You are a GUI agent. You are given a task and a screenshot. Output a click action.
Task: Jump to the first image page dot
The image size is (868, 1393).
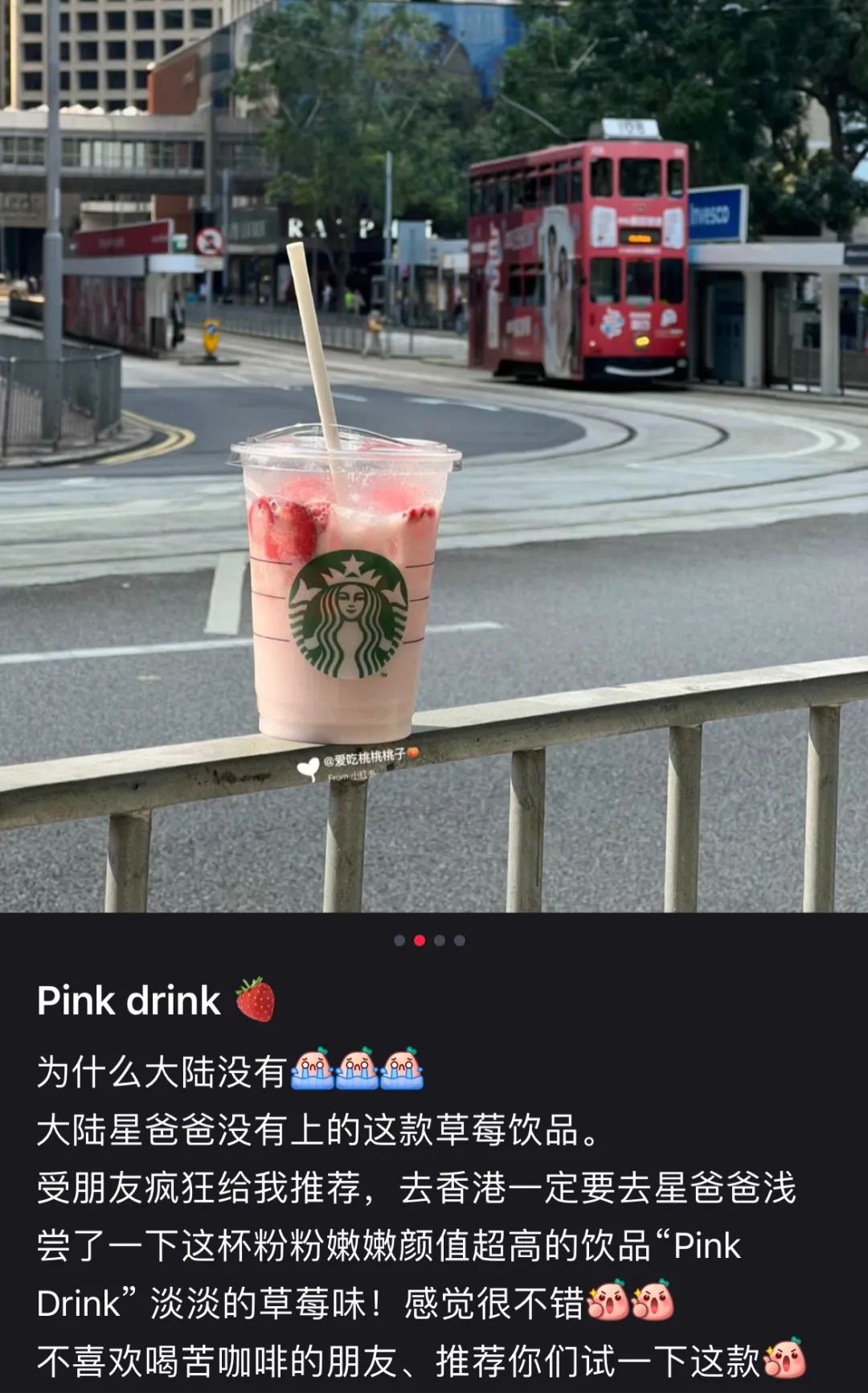click(399, 940)
